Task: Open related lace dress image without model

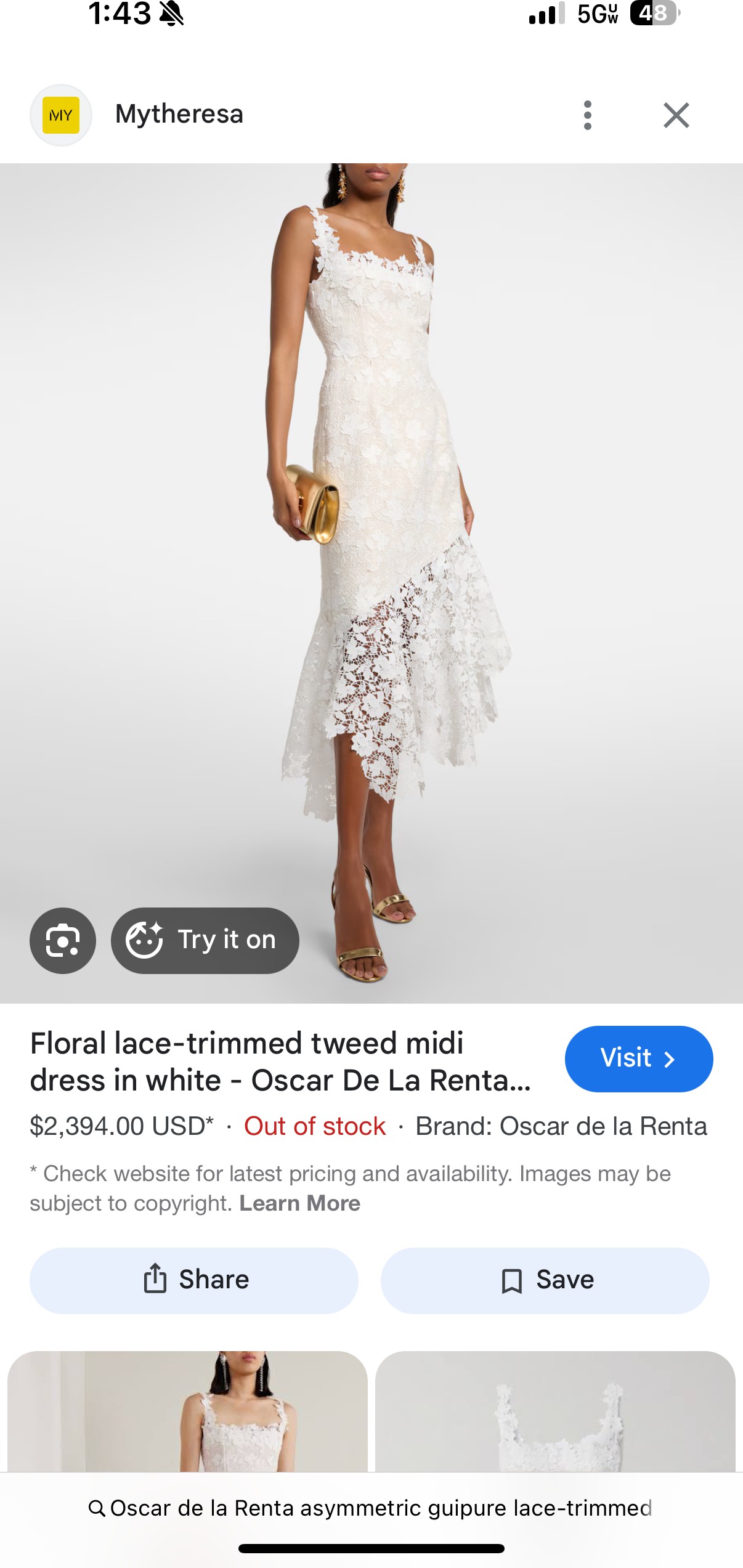Action: [554, 1411]
